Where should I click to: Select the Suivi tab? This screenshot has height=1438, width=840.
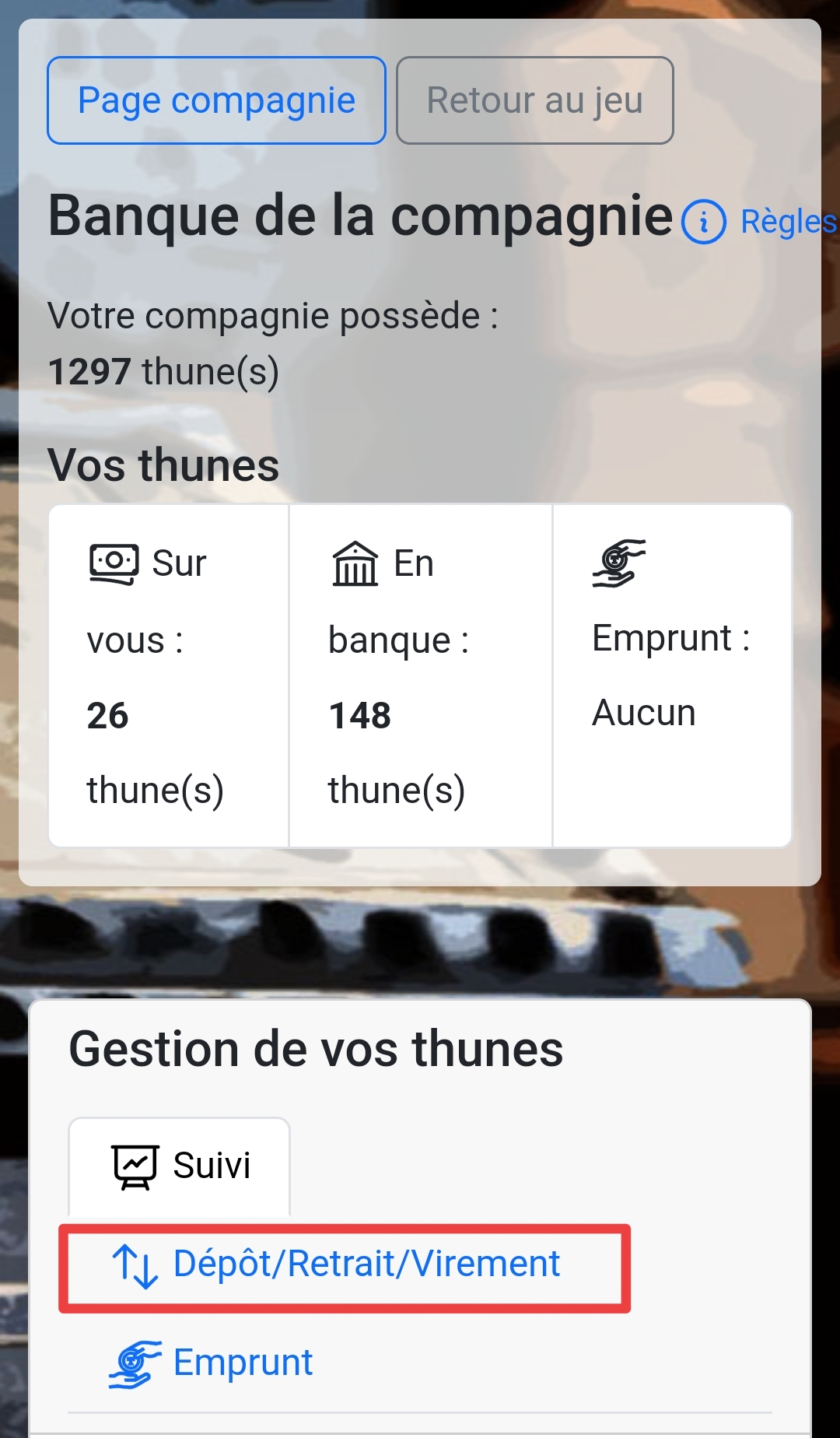180,1166
